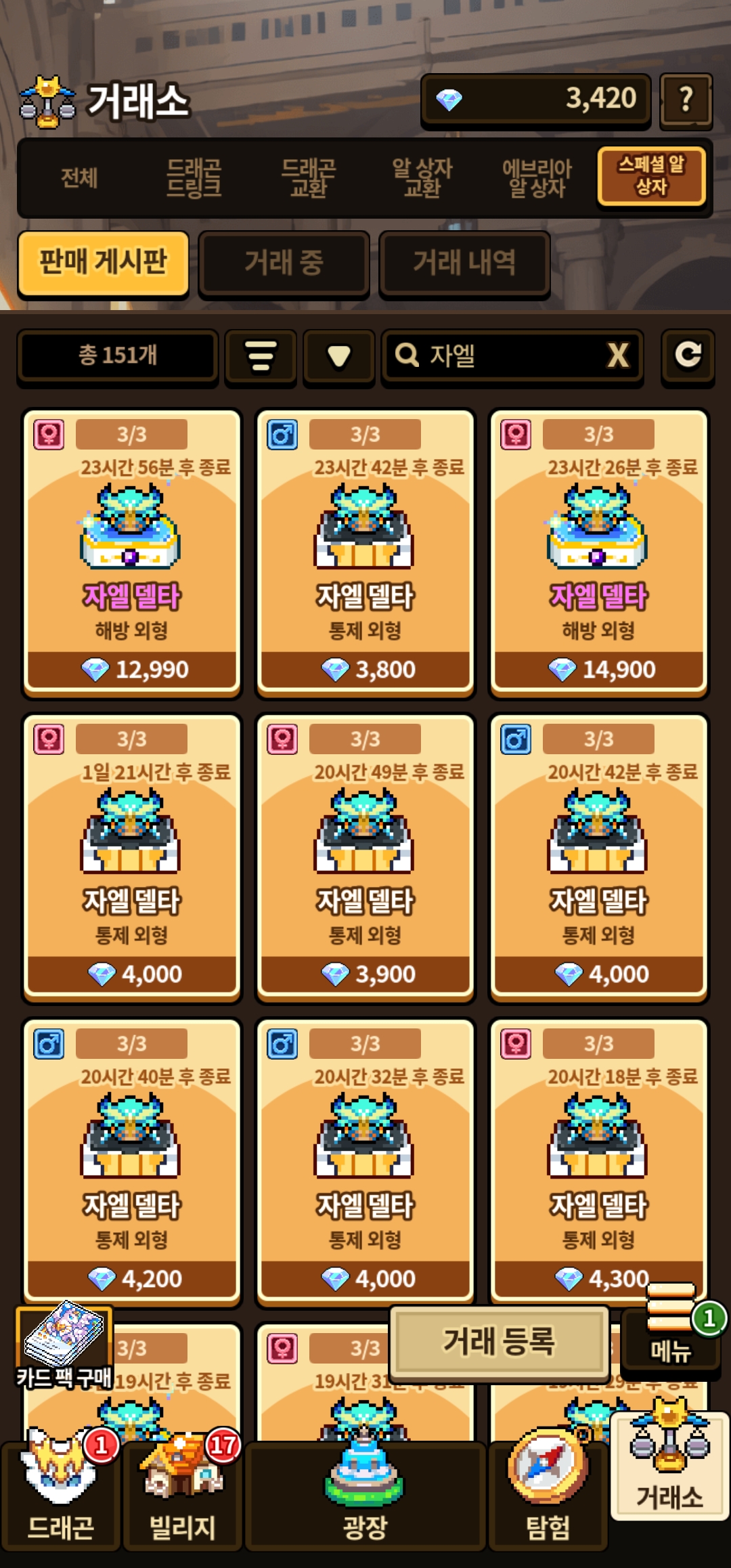Viewport: 731px width, 1568px height.
Task: Toggle the heart favorites filter
Action: (x=339, y=356)
